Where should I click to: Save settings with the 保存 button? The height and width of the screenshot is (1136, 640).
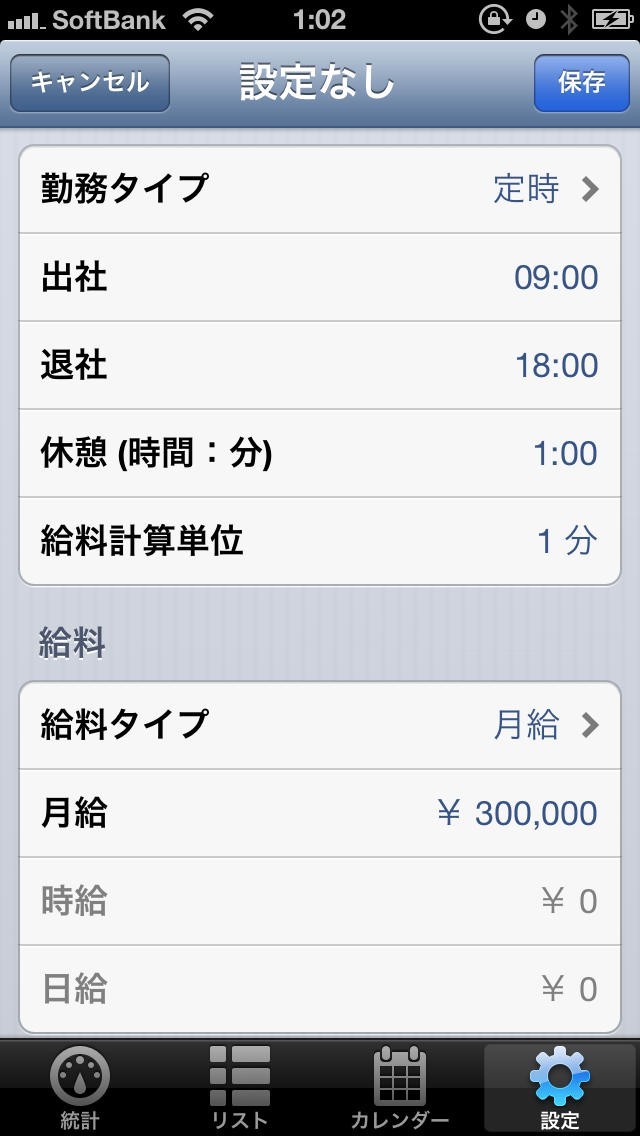coord(581,83)
